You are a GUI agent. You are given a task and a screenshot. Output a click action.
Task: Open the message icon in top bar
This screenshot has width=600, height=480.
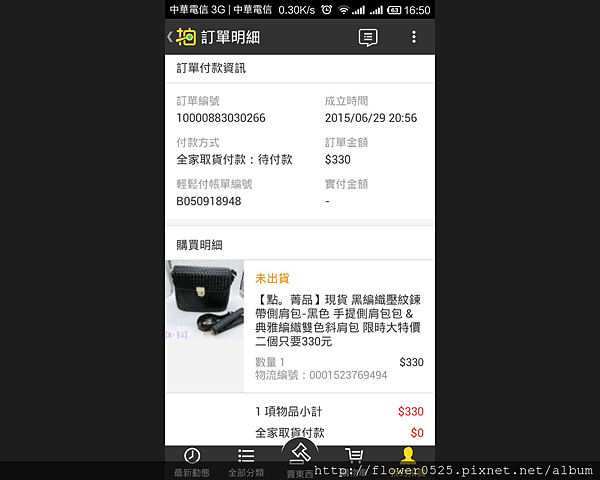click(x=368, y=38)
